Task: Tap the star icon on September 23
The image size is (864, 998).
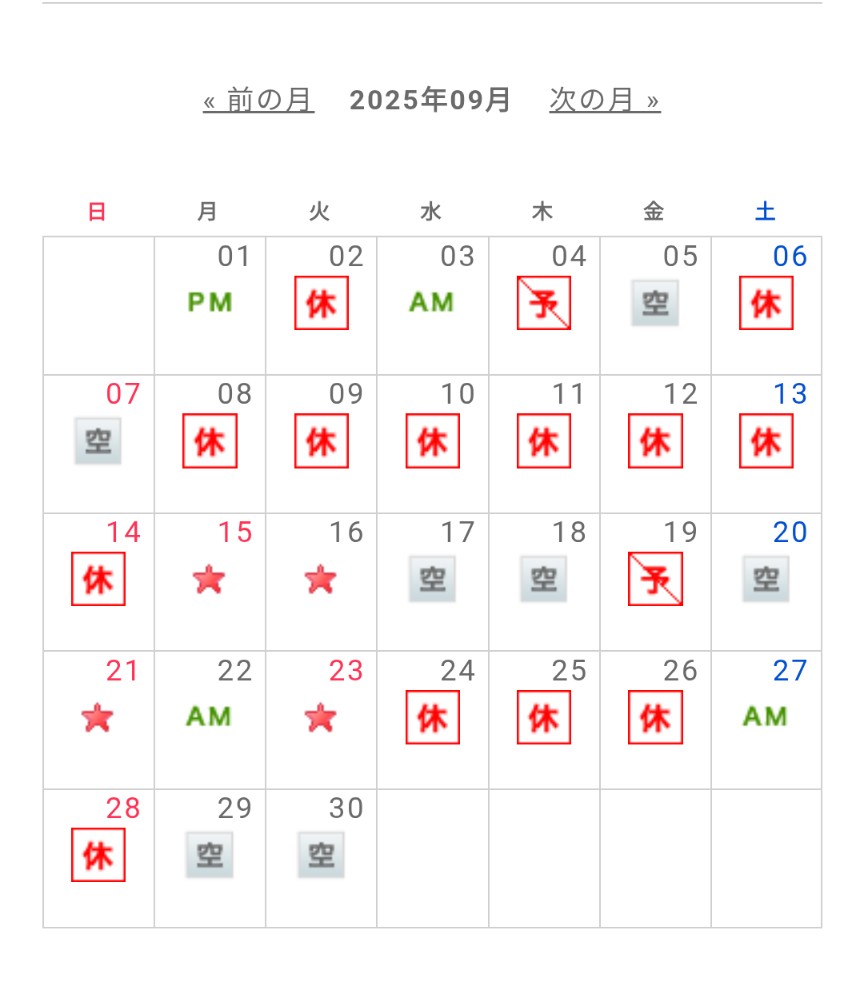Action: coord(320,717)
